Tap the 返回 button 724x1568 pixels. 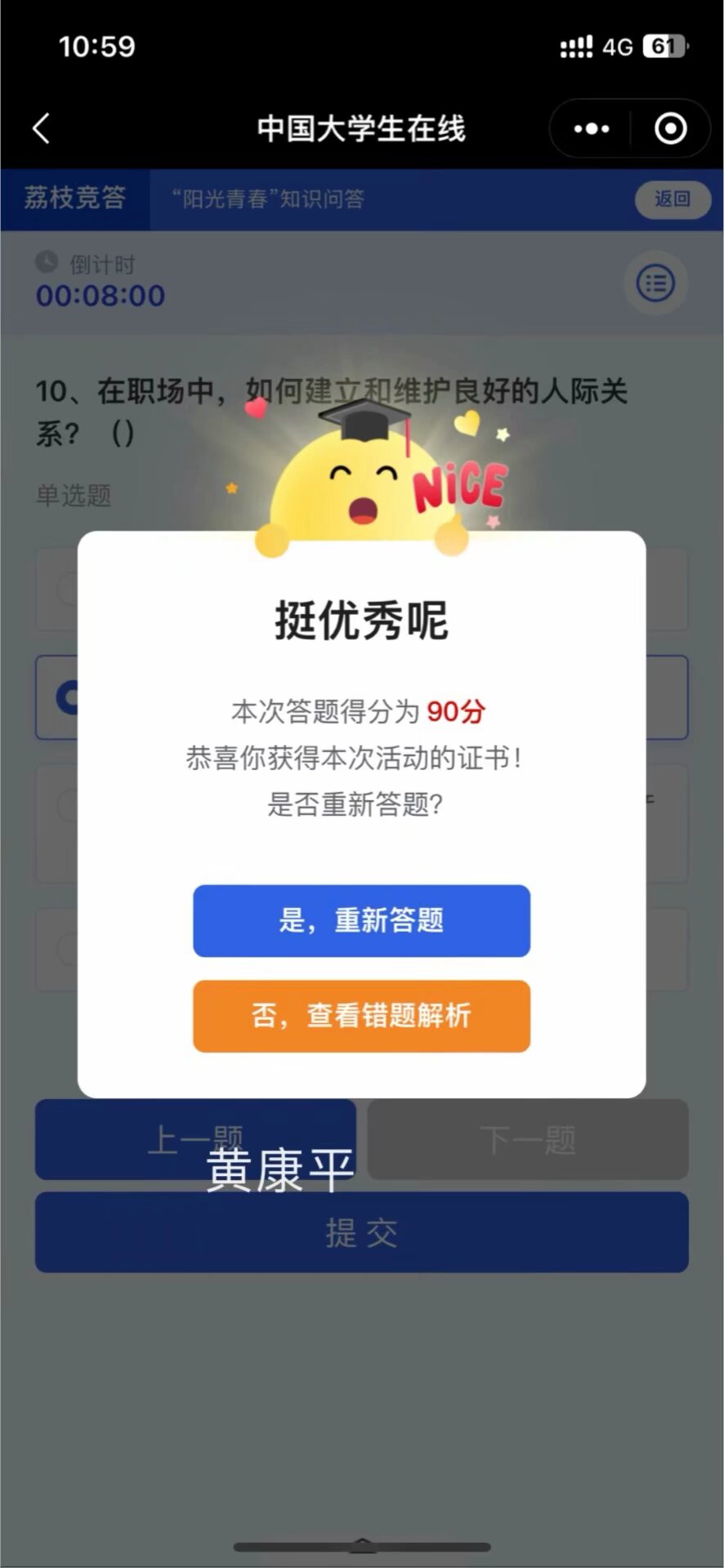point(672,198)
